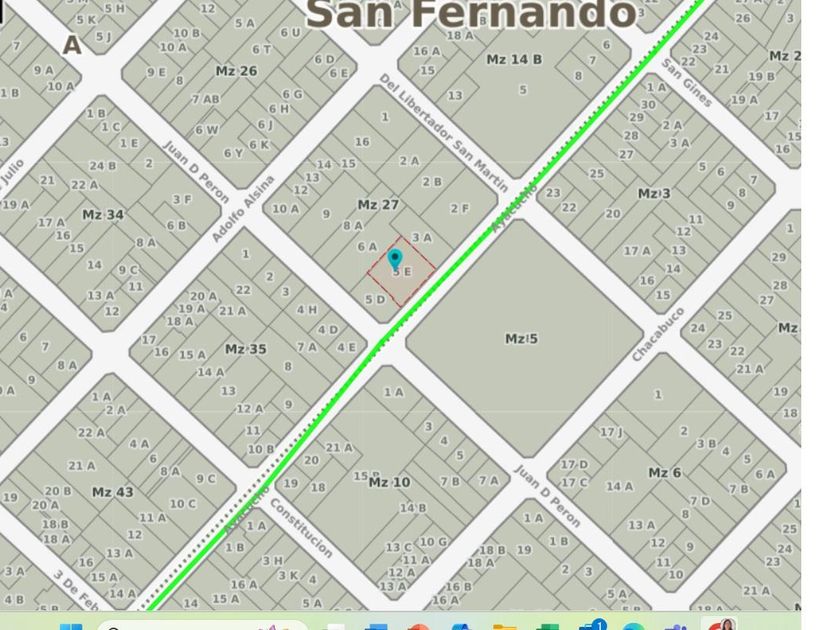Tap the blue location pin on parcel 5 E
This screenshot has width=840, height=630.
pos(395,260)
